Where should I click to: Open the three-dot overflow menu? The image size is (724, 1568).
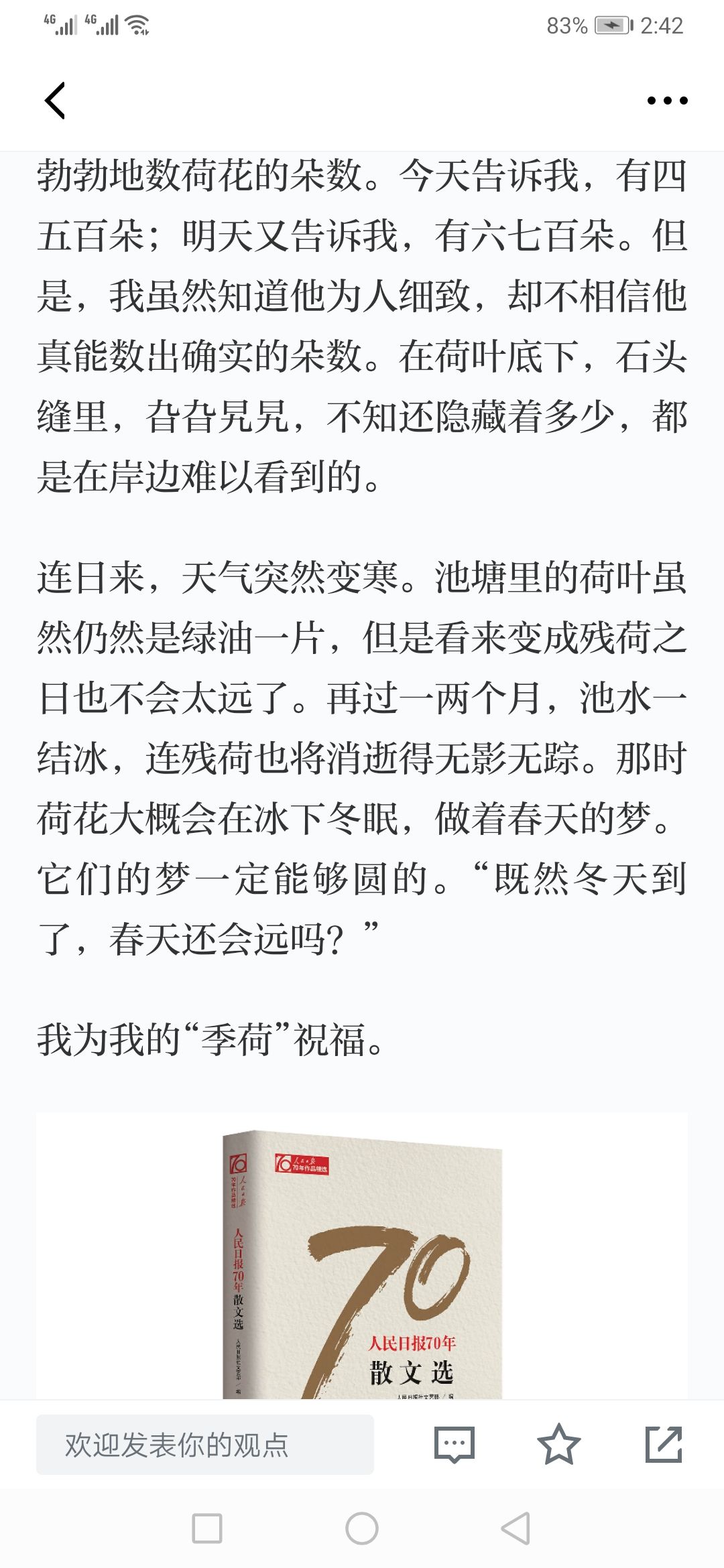[x=667, y=101]
